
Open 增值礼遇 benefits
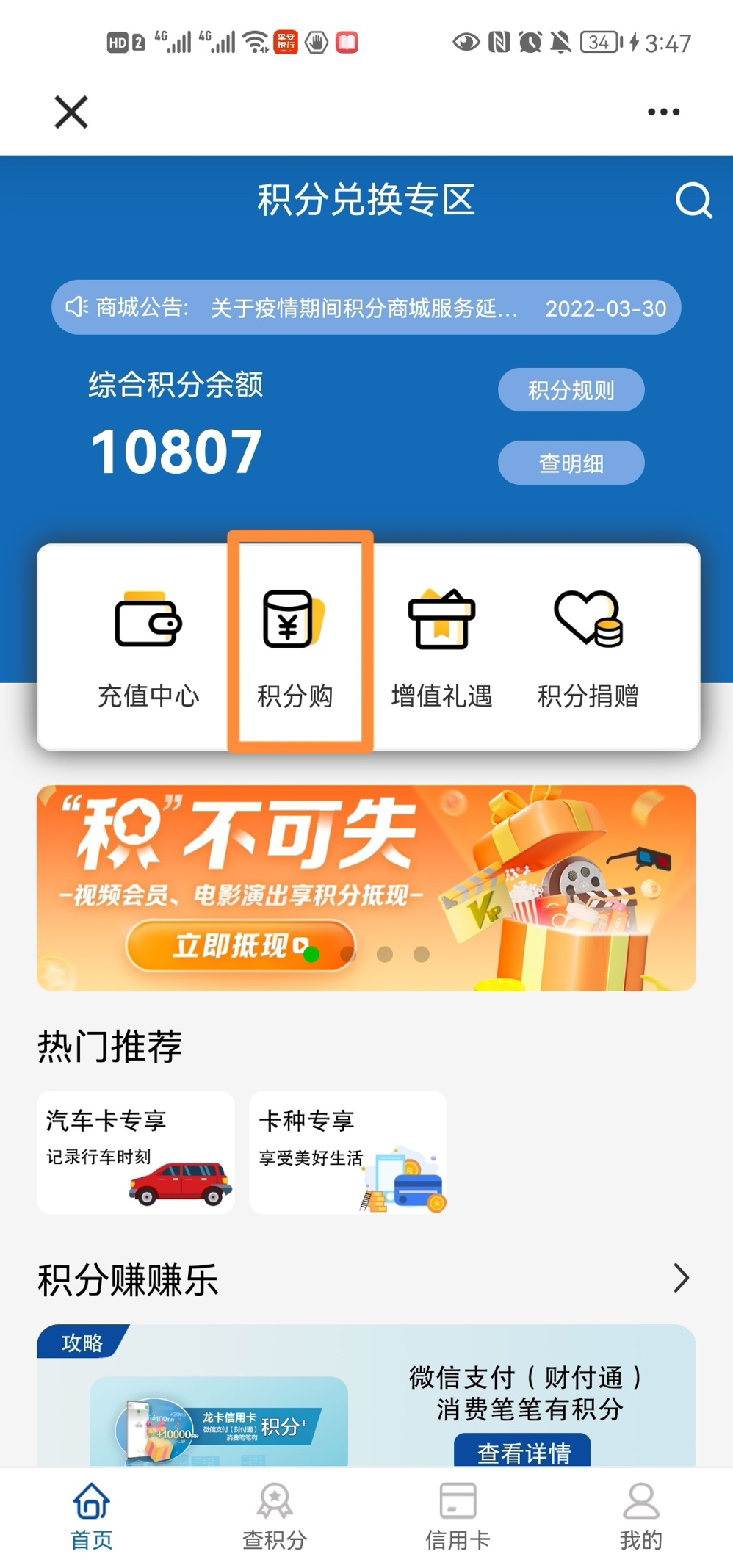point(441,648)
